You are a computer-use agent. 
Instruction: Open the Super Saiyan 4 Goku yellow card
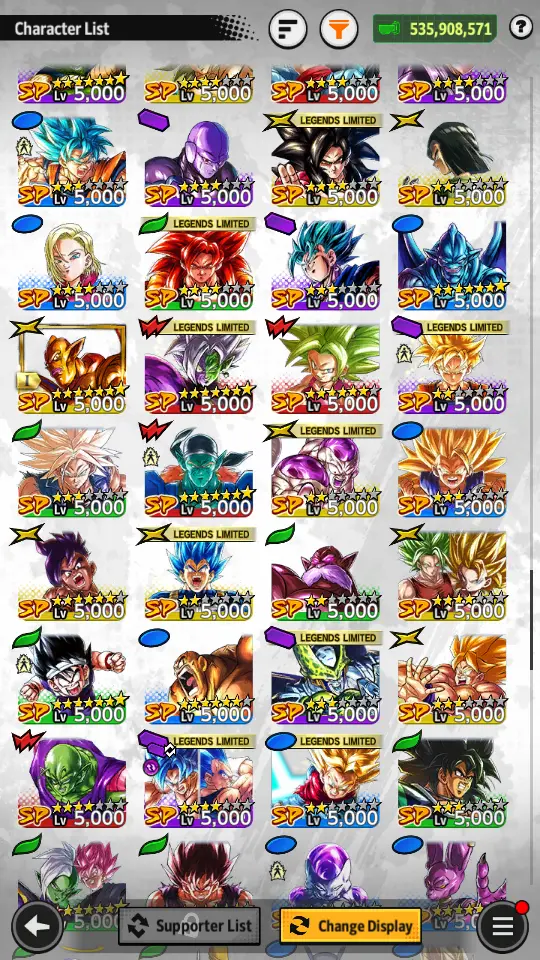325,161
